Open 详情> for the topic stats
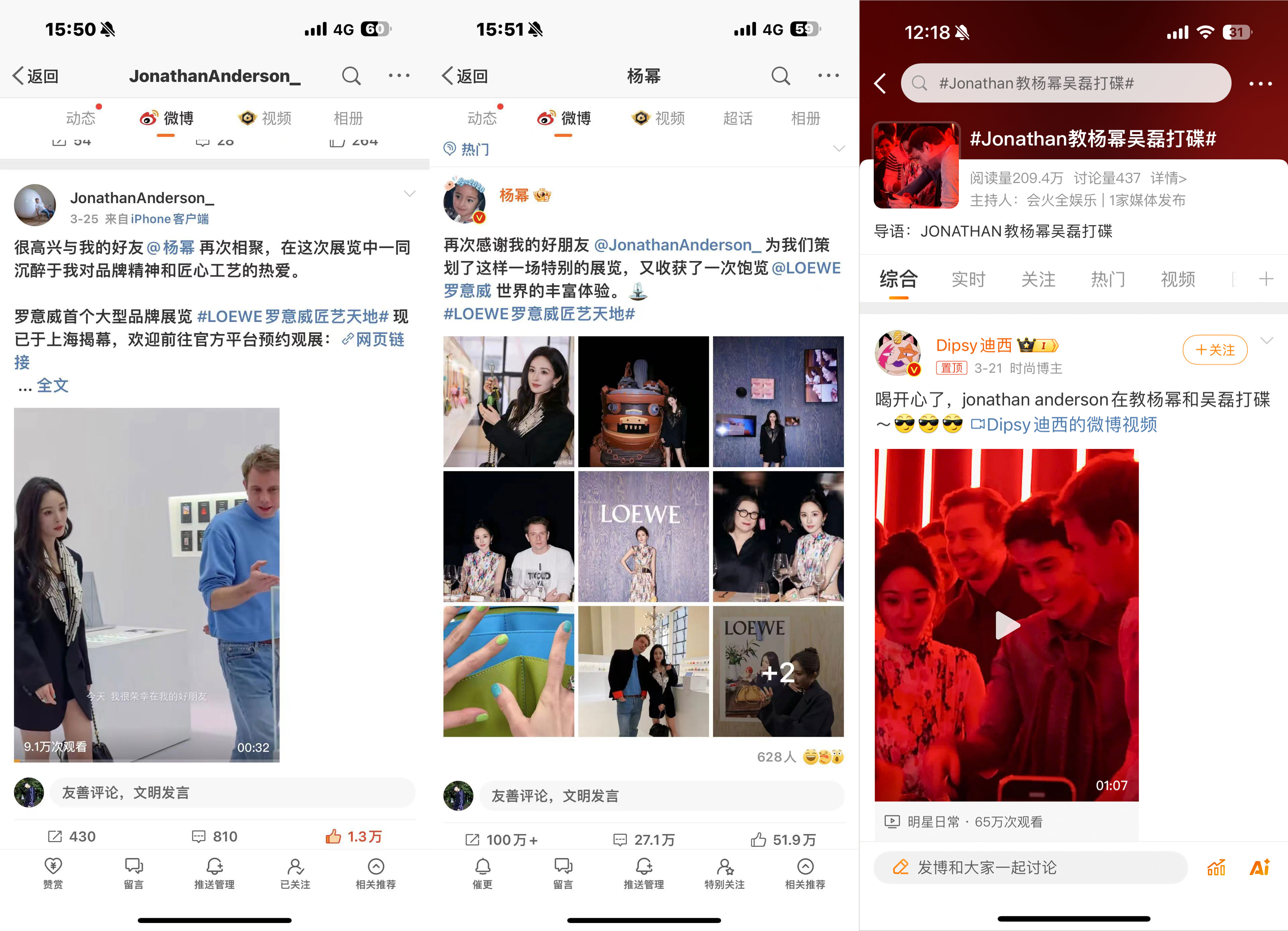The image size is (1288, 931). click(1168, 178)
